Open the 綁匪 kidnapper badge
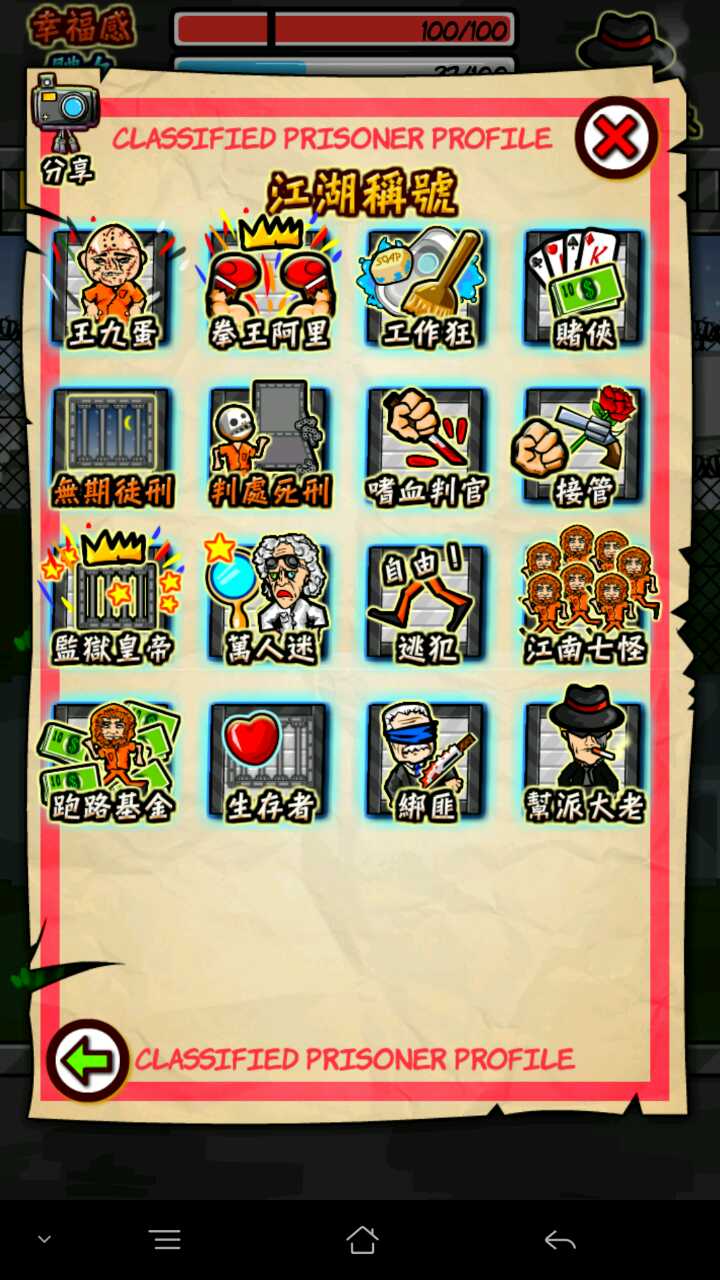Viewport: 720px width, 1280px height. coord(426,761)
